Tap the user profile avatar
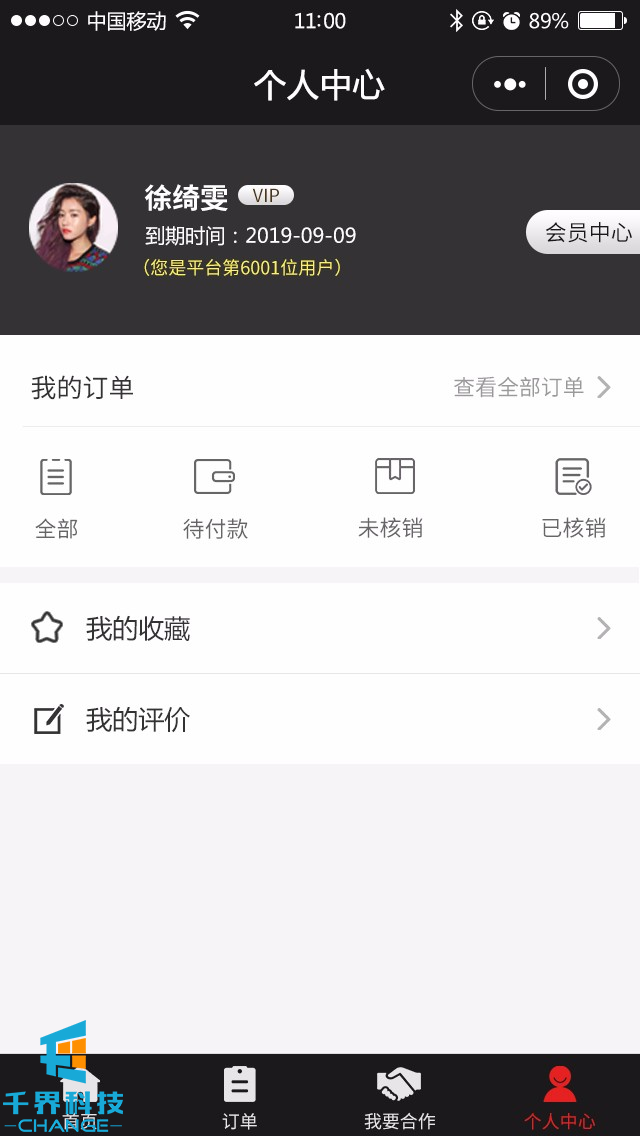Image resolution: width=640 pixels, height=1136 pixels. click(x=73, y=227)
